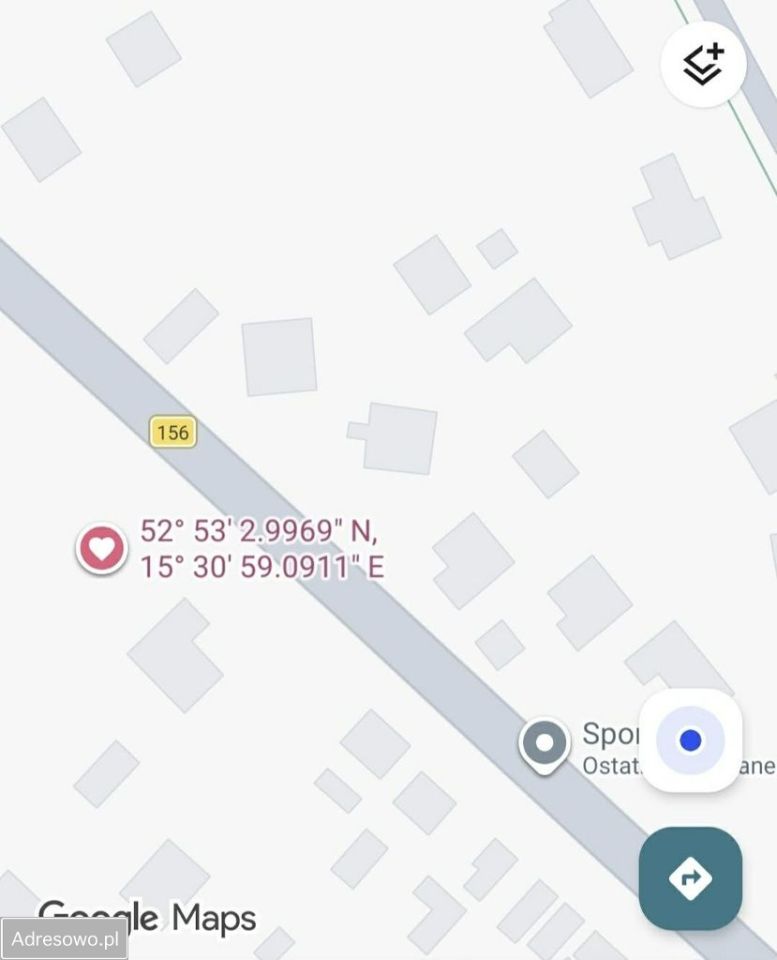
Task: Toggle recentering via the my-location button
Action: point(690,741)
